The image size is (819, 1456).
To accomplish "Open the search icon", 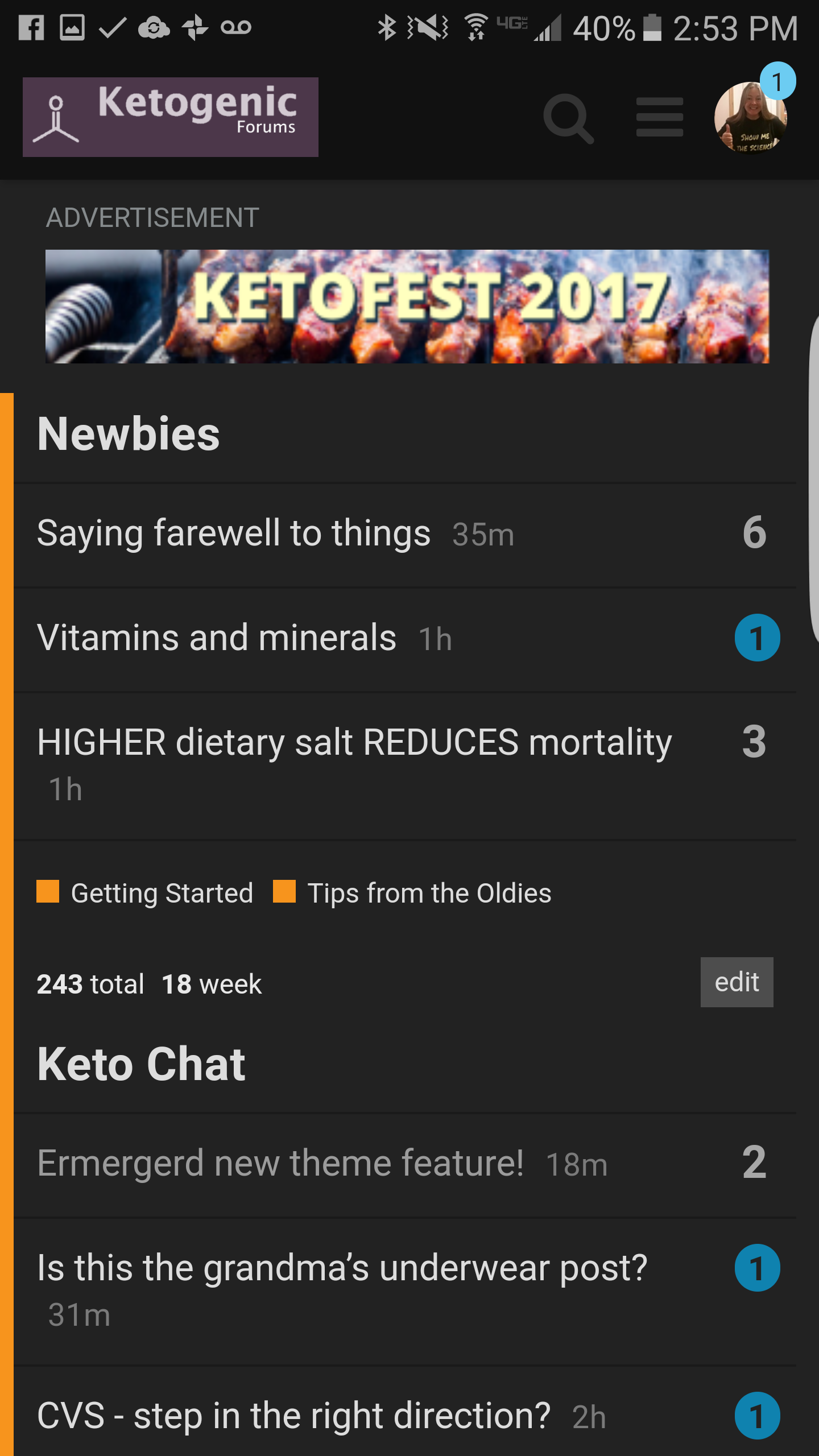I will pyautogui.click(x=568, y=118).
